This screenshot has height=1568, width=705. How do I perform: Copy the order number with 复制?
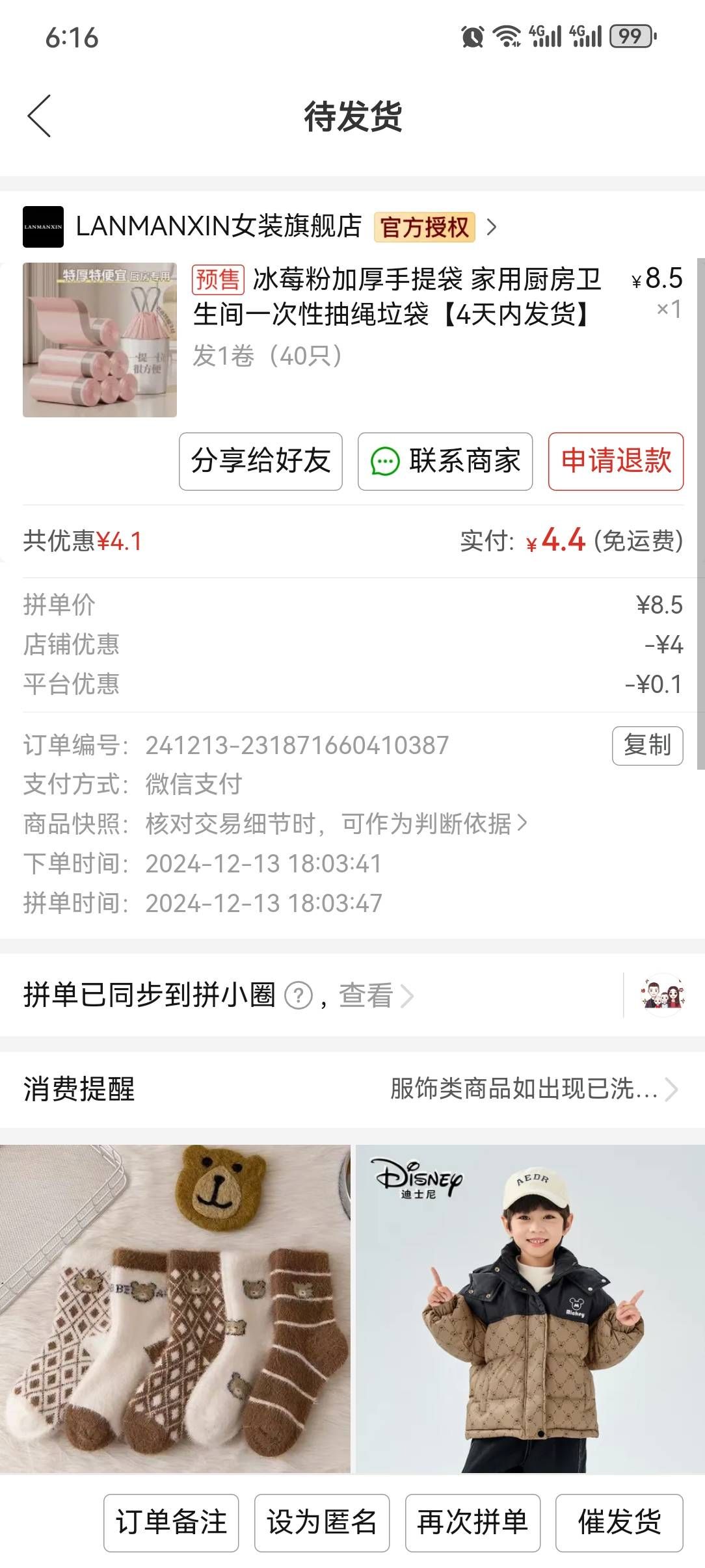click(x=647, y=746)
